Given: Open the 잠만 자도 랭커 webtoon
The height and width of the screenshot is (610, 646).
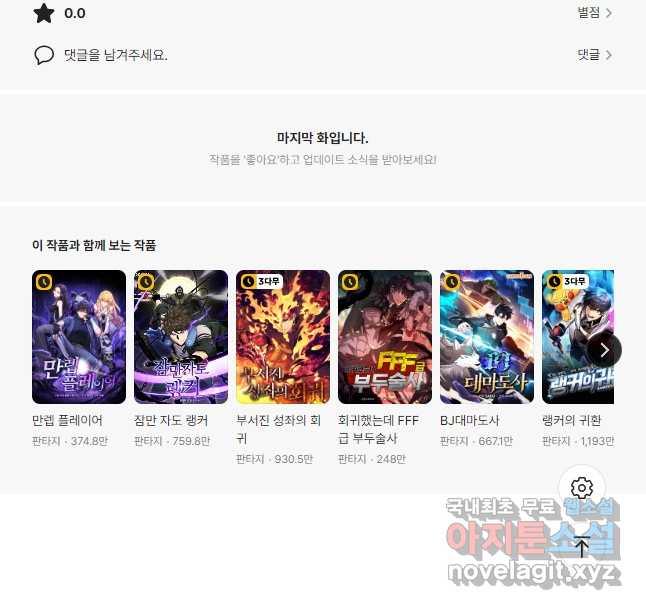Looking at the screenshot, I should coord(181,336).
